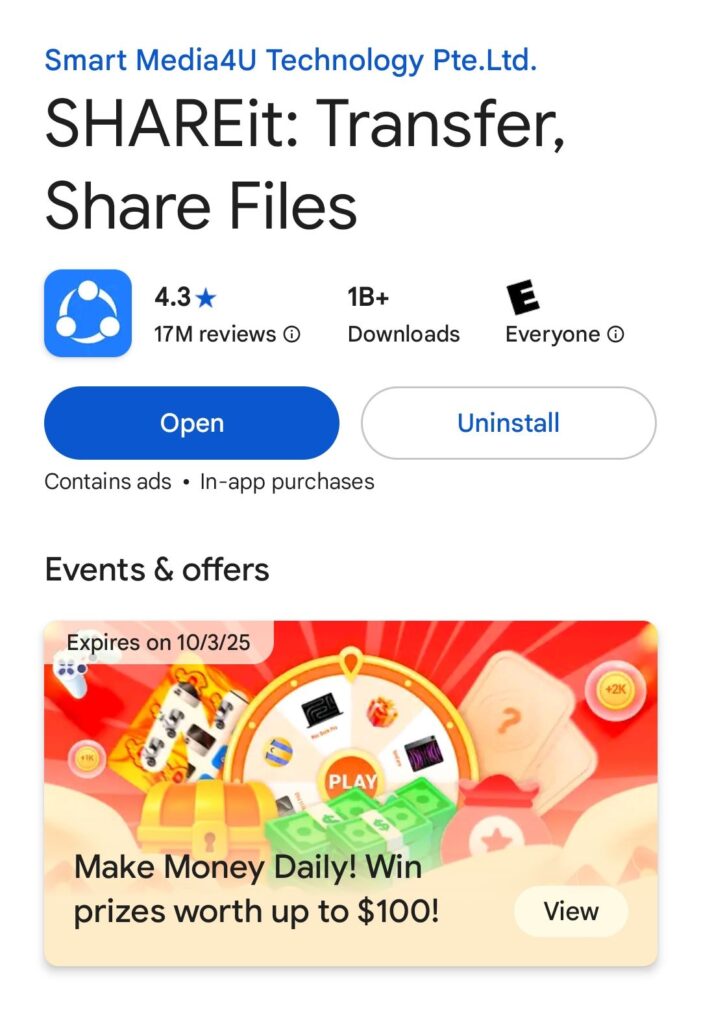
Task: Open the Smart Media4U Technology developer page
Action: click(x=290, y=60)
